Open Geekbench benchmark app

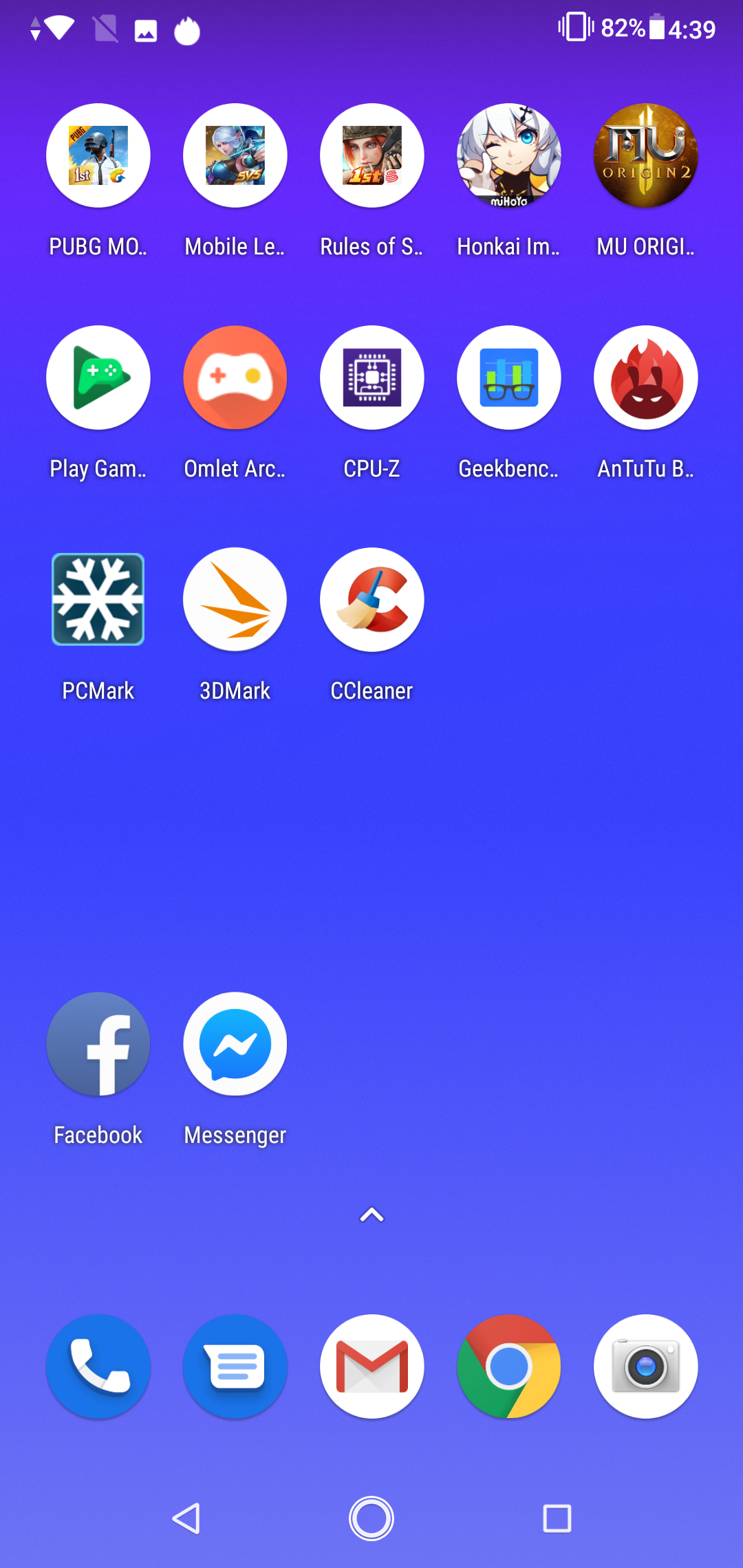click(509, 378)
